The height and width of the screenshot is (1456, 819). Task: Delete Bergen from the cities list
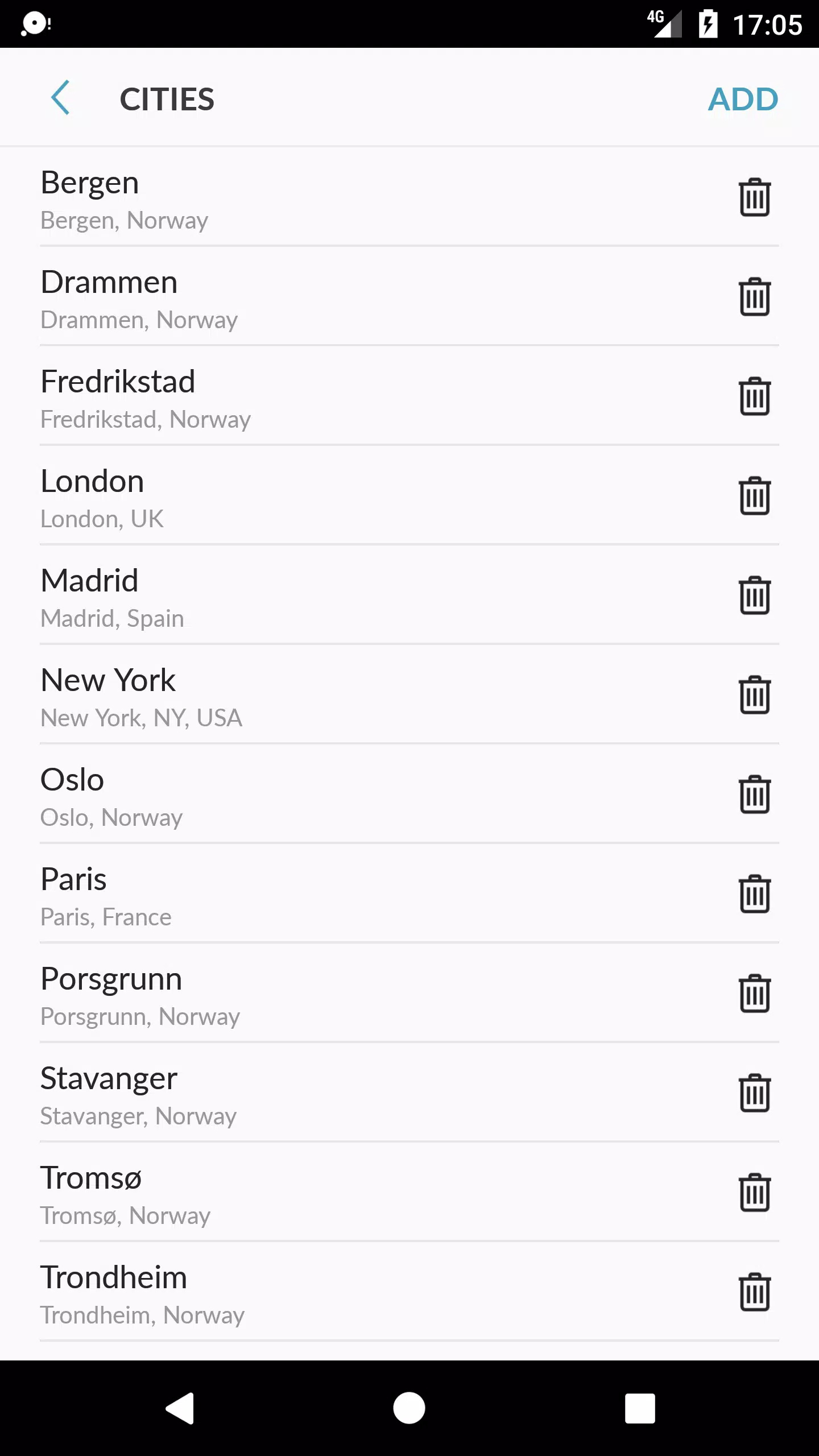[x=755, y=197]
